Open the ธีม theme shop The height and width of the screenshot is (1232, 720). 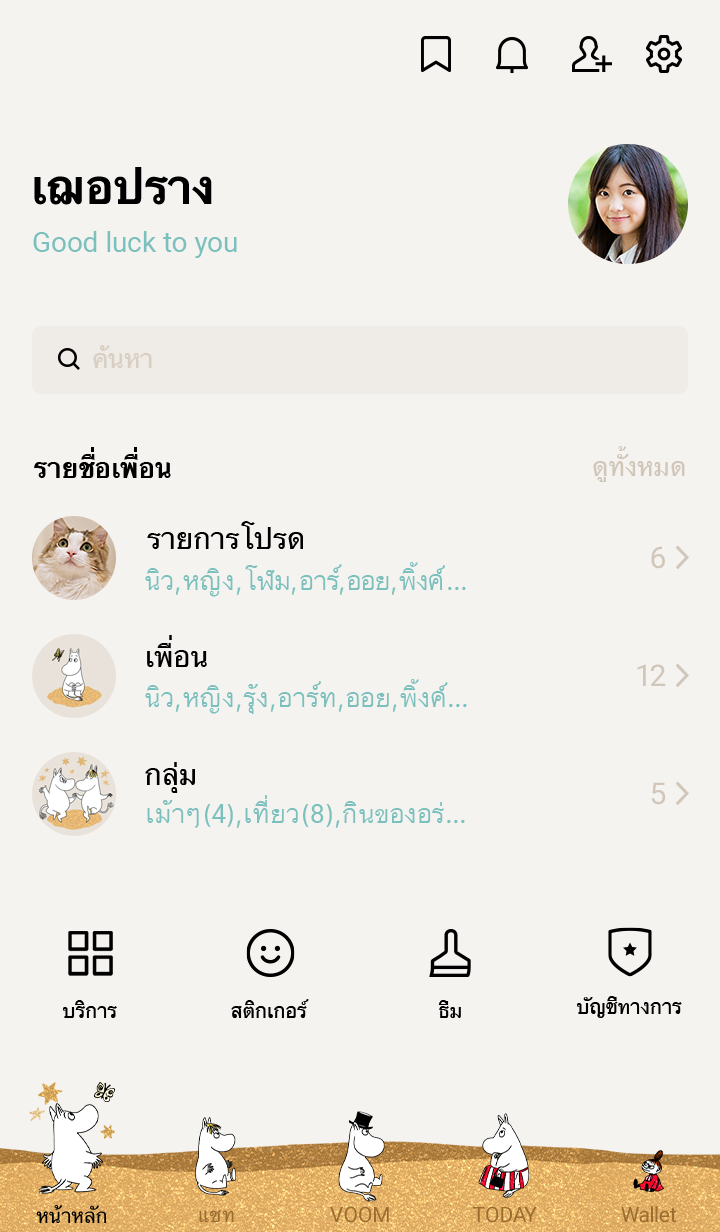tap(450, 972)
